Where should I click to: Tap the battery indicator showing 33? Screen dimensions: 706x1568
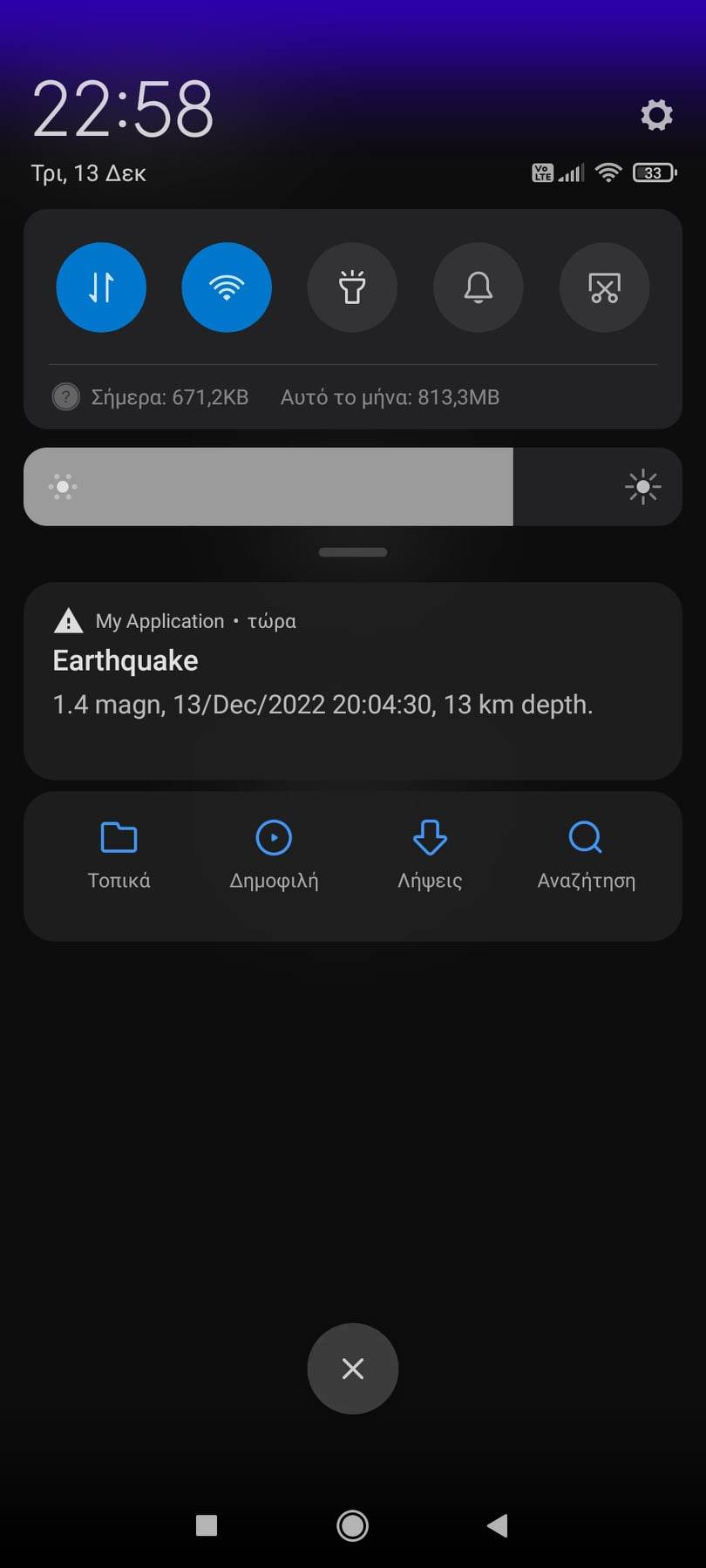pyautogui.click(x=654, y=172)
